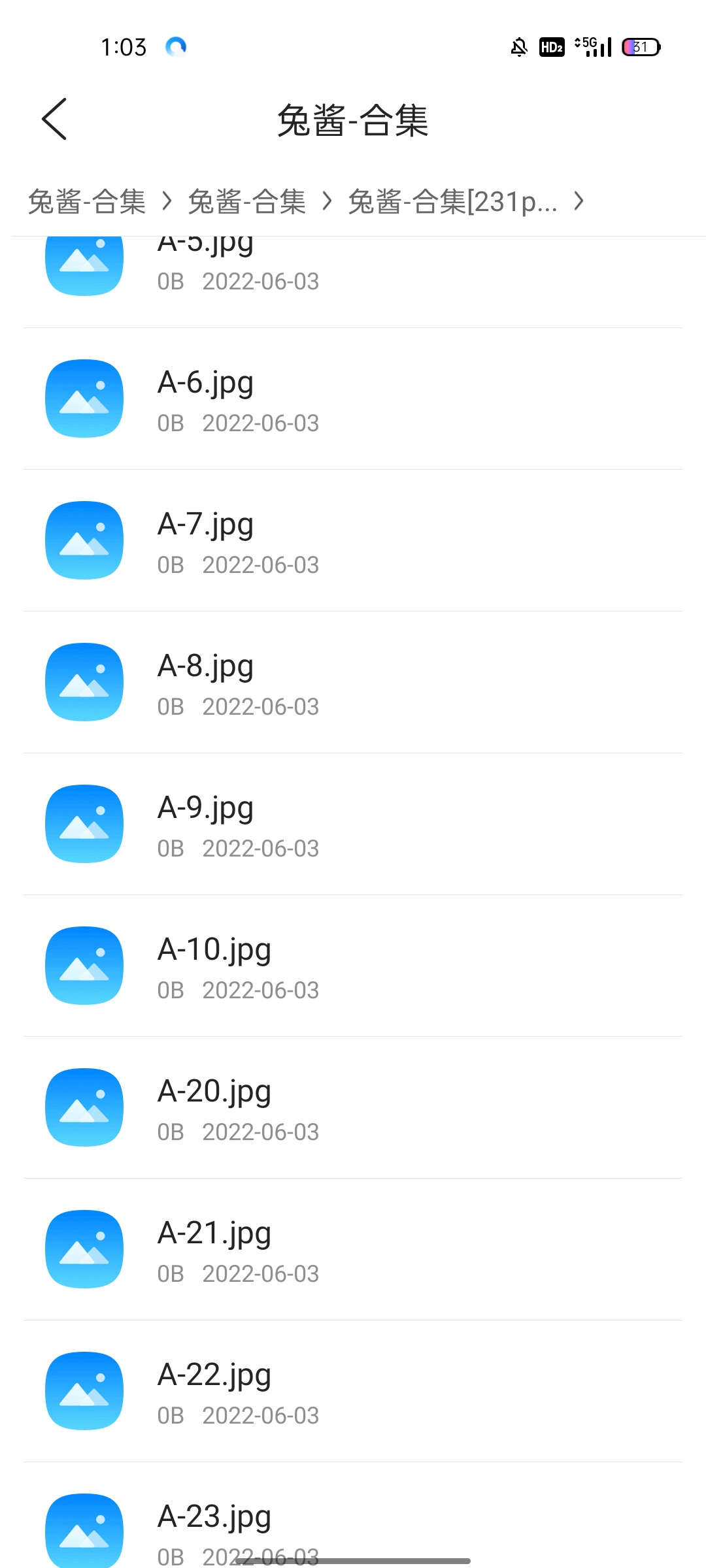Select the 兔酱-合集[231p... breadcrumb
The height and width of the screenshot is (1568, 706).
click(452, 201)
